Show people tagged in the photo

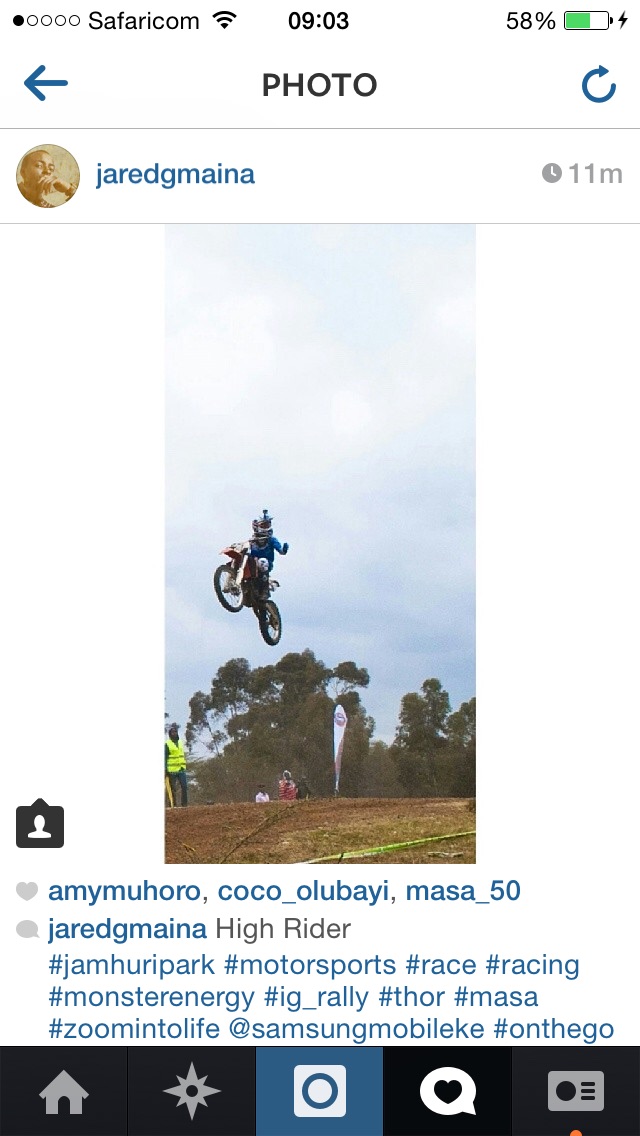click(40, 824)
